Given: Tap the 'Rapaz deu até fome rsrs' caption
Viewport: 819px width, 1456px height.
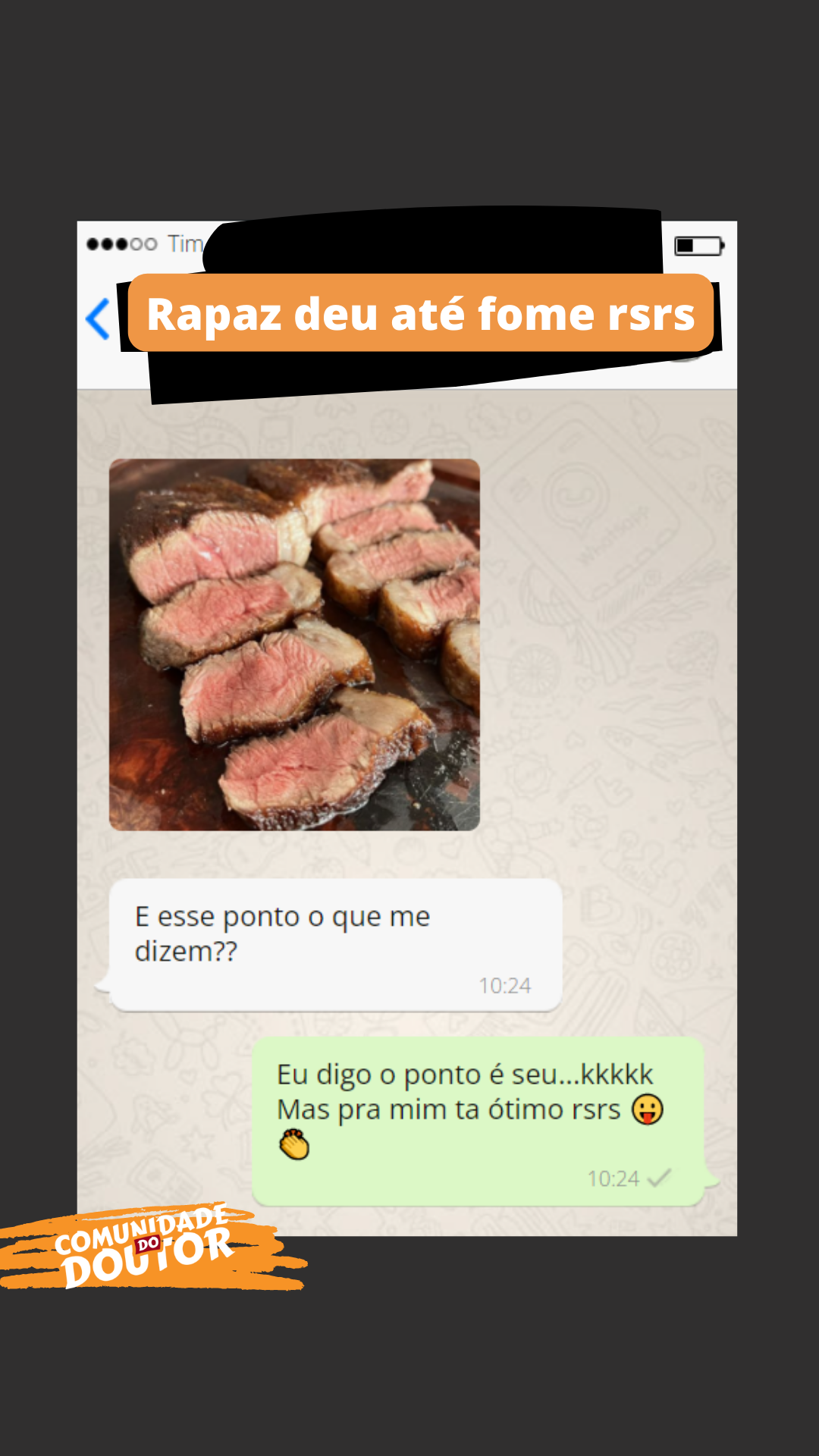Looking at the screenshot, I should (x=422, y=315).
